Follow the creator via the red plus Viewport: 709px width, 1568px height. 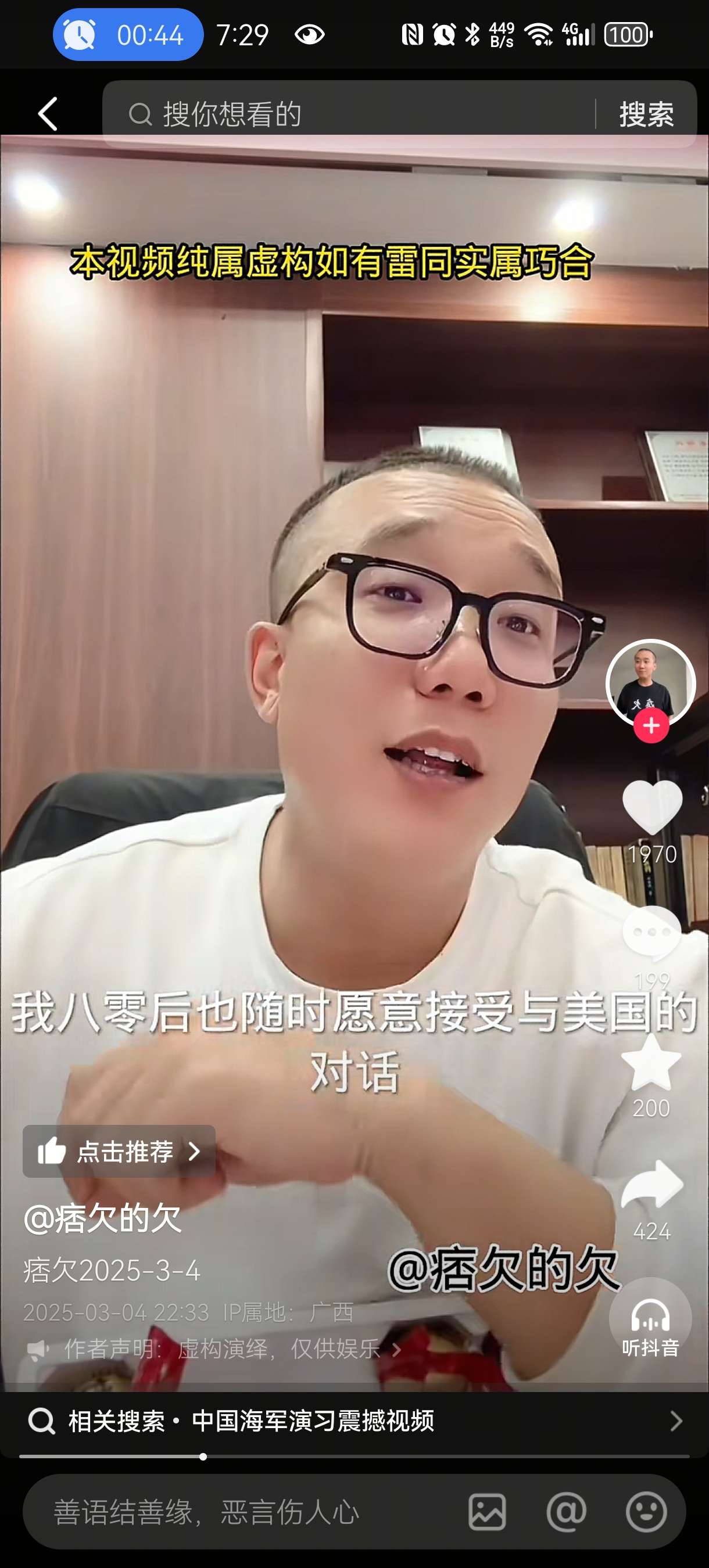tap(651, 725)
